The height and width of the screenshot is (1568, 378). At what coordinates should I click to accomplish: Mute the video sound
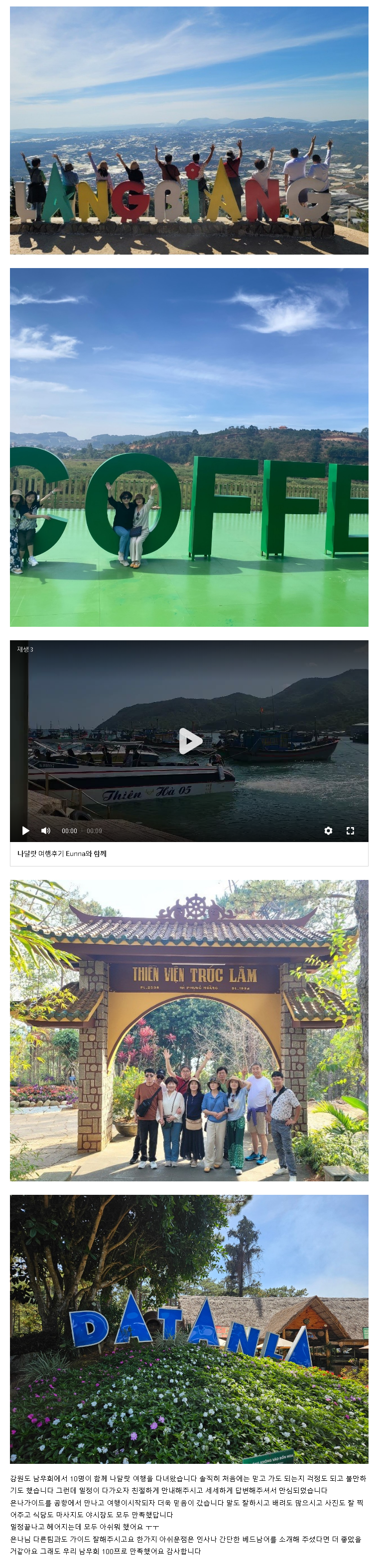tap(46, 830)
